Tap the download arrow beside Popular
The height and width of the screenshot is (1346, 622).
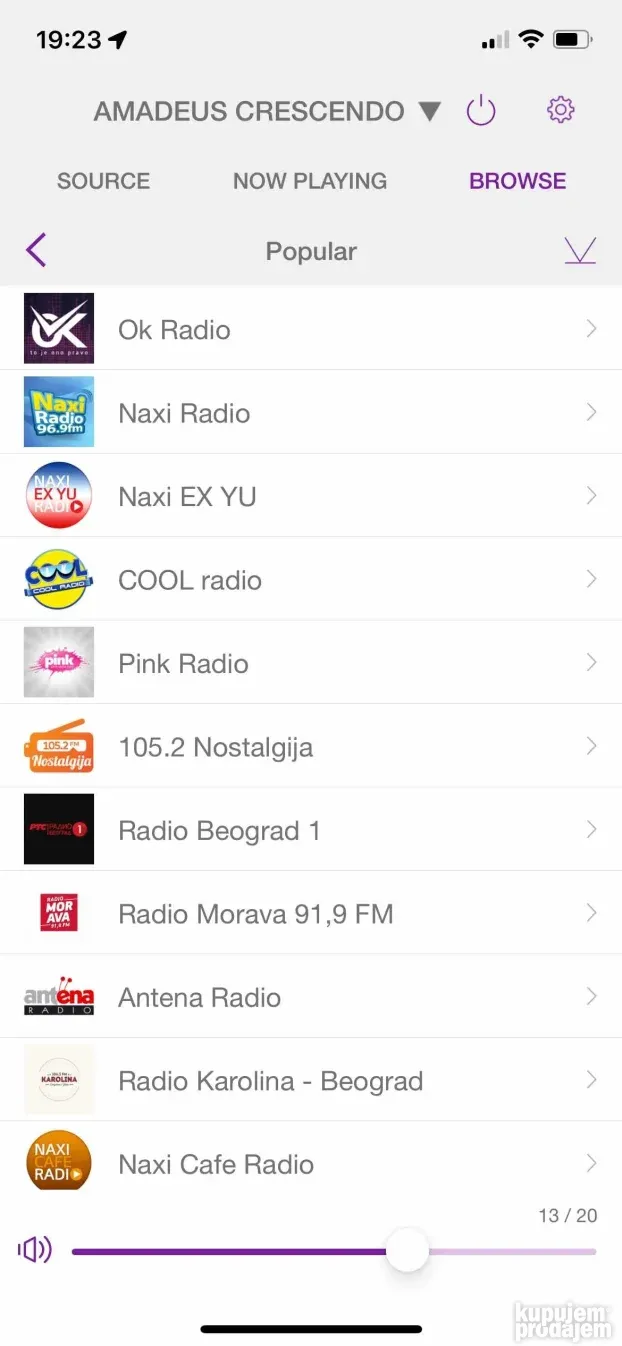[x=580, y=250]
